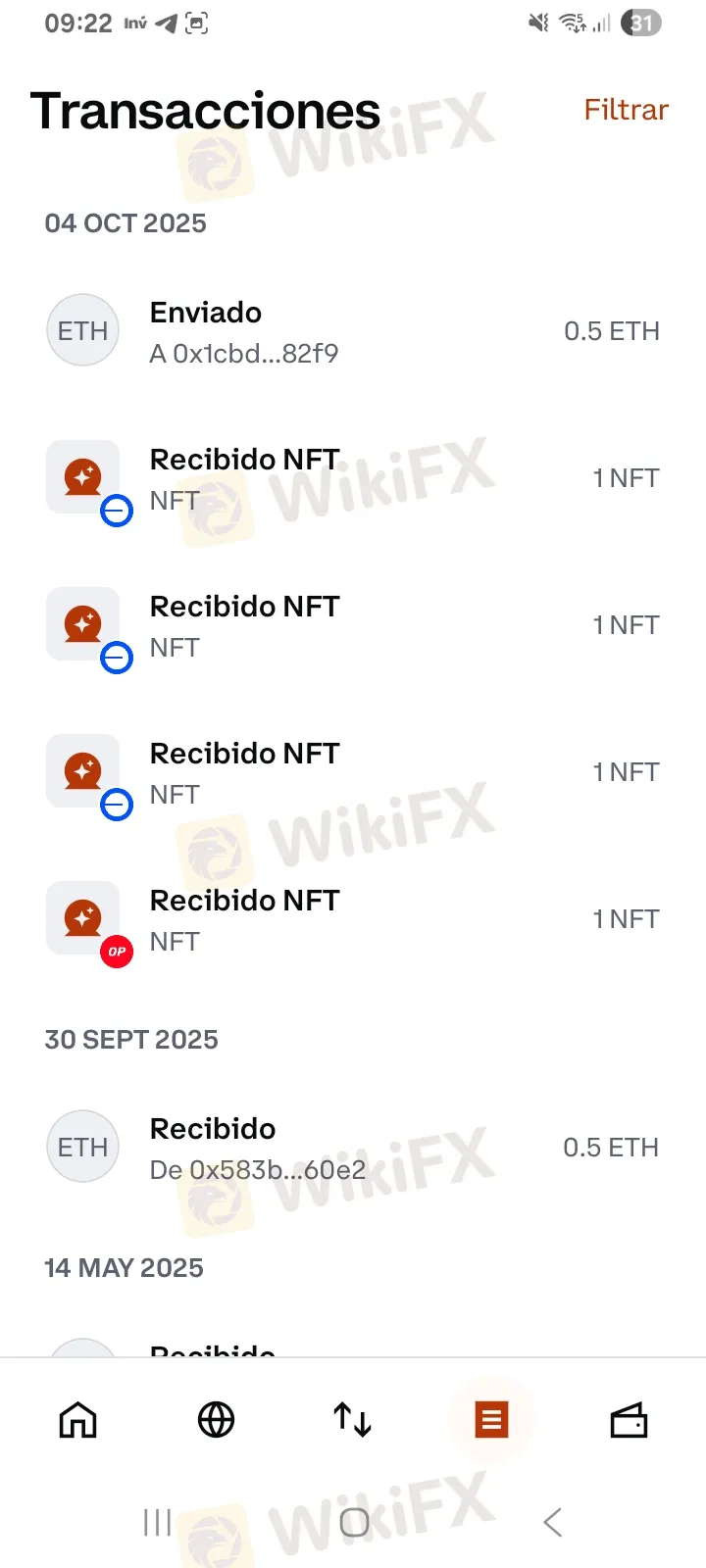The image size is (706, 1568).
Task: Tap the system back button
Action: click(x=553, y=1522)
